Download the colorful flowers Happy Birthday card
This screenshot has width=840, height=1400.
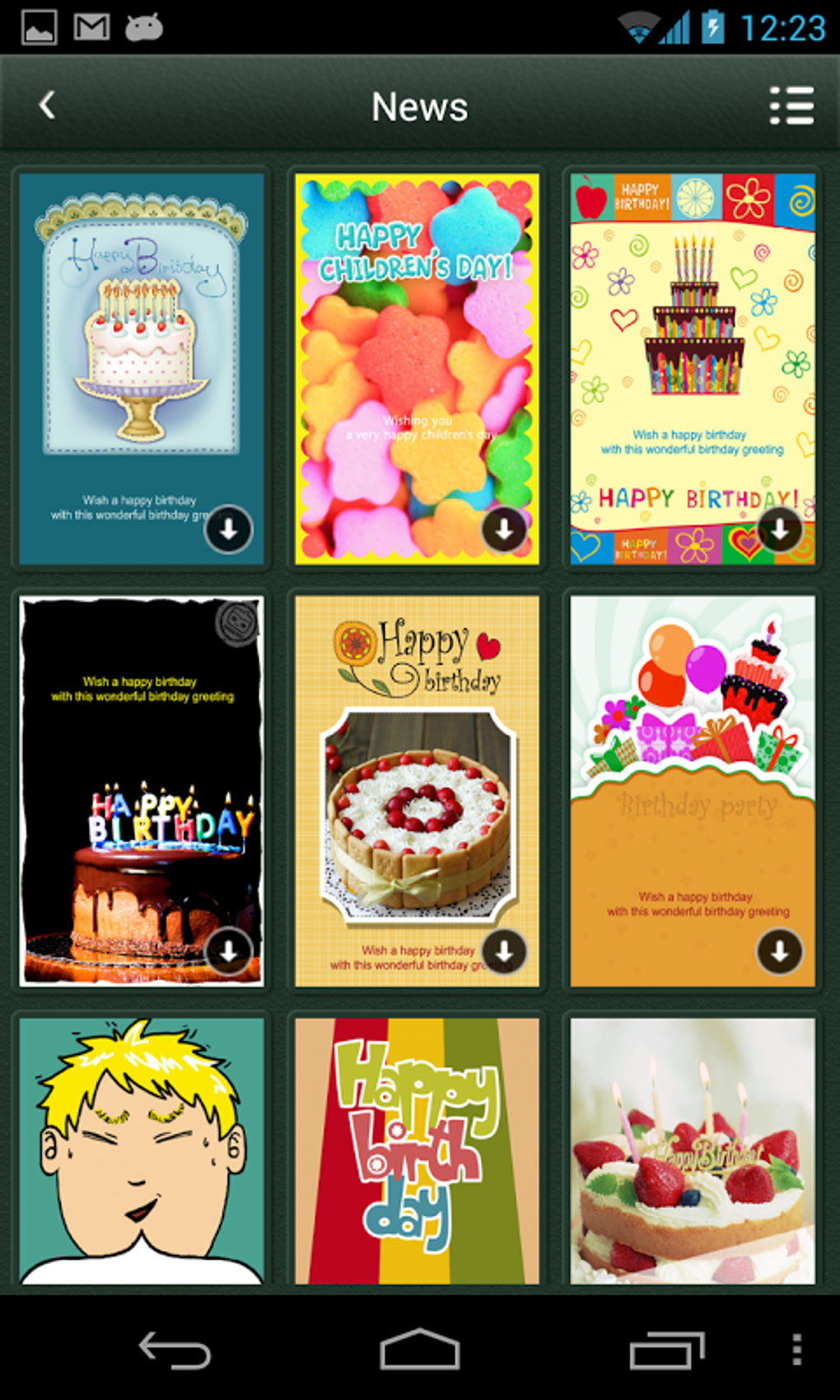779,529
